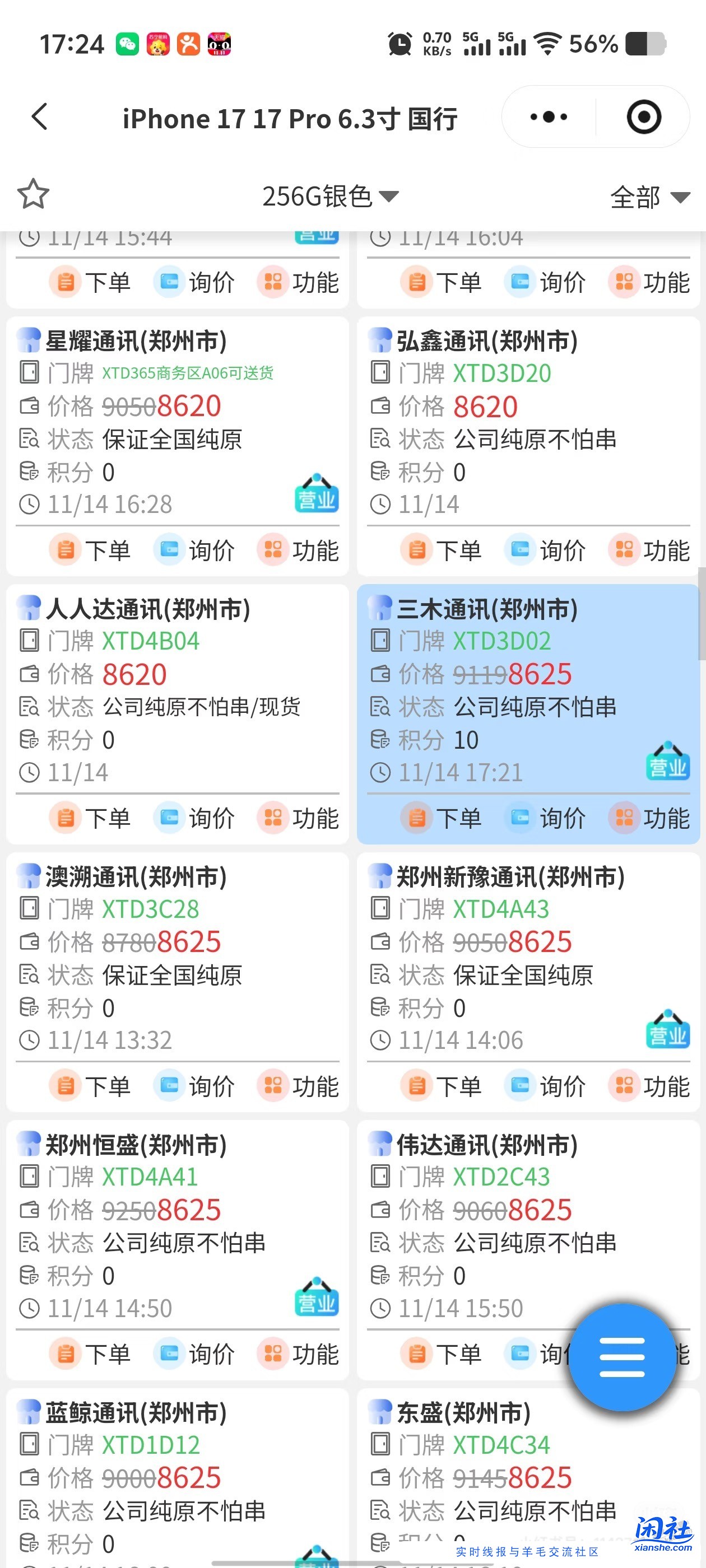Tap the clock icon next to 11/14 13:32
706x1568 pixels.
click(29, 1040)
